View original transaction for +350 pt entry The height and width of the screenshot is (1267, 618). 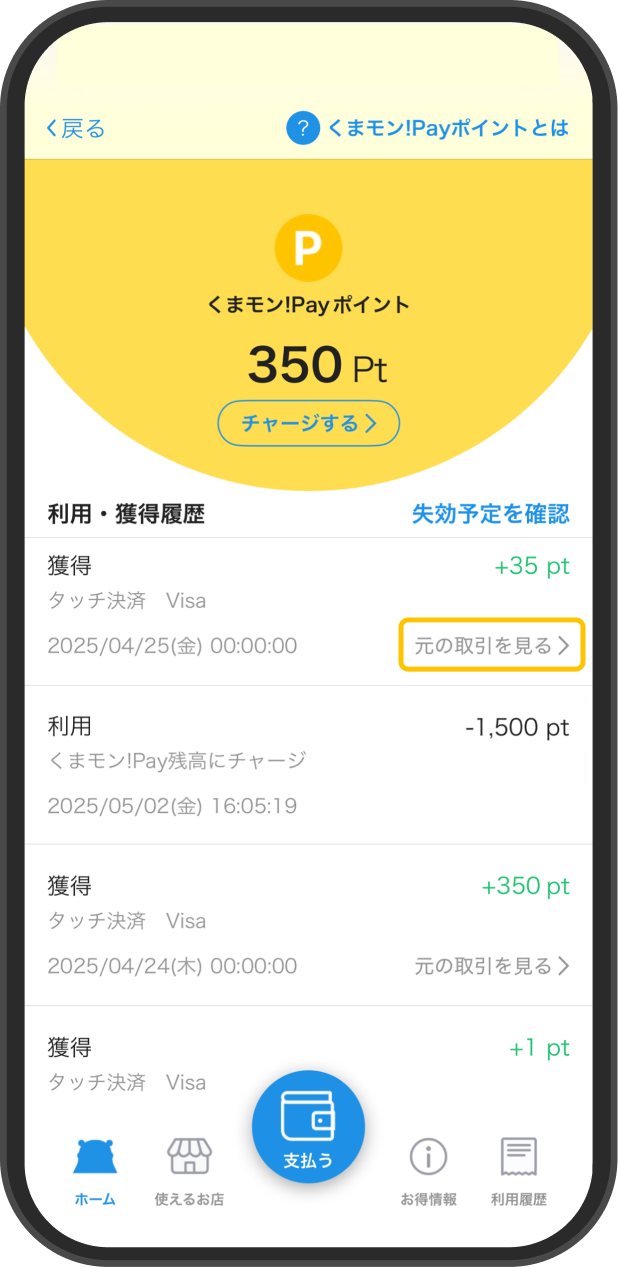tap(492, 966)
